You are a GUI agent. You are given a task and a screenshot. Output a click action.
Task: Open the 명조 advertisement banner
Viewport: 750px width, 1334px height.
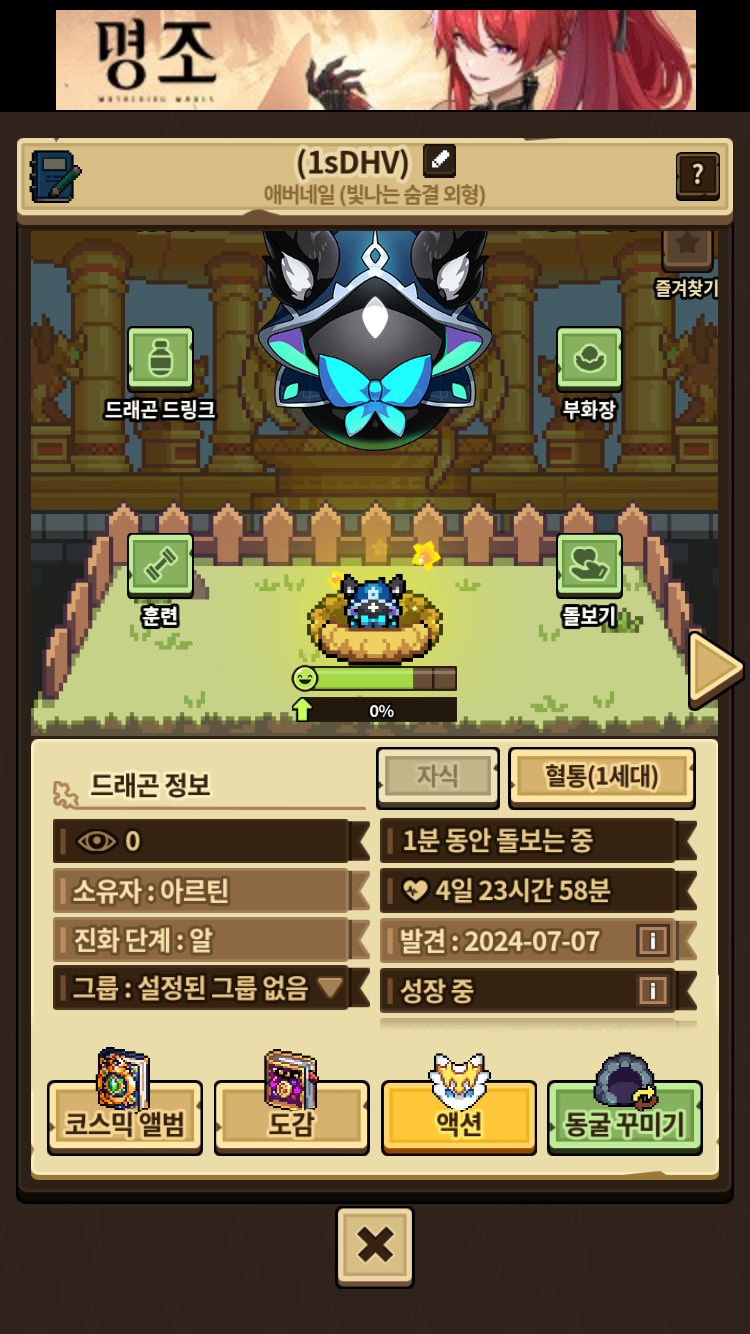pyautogui.click(x=375, y=60)
